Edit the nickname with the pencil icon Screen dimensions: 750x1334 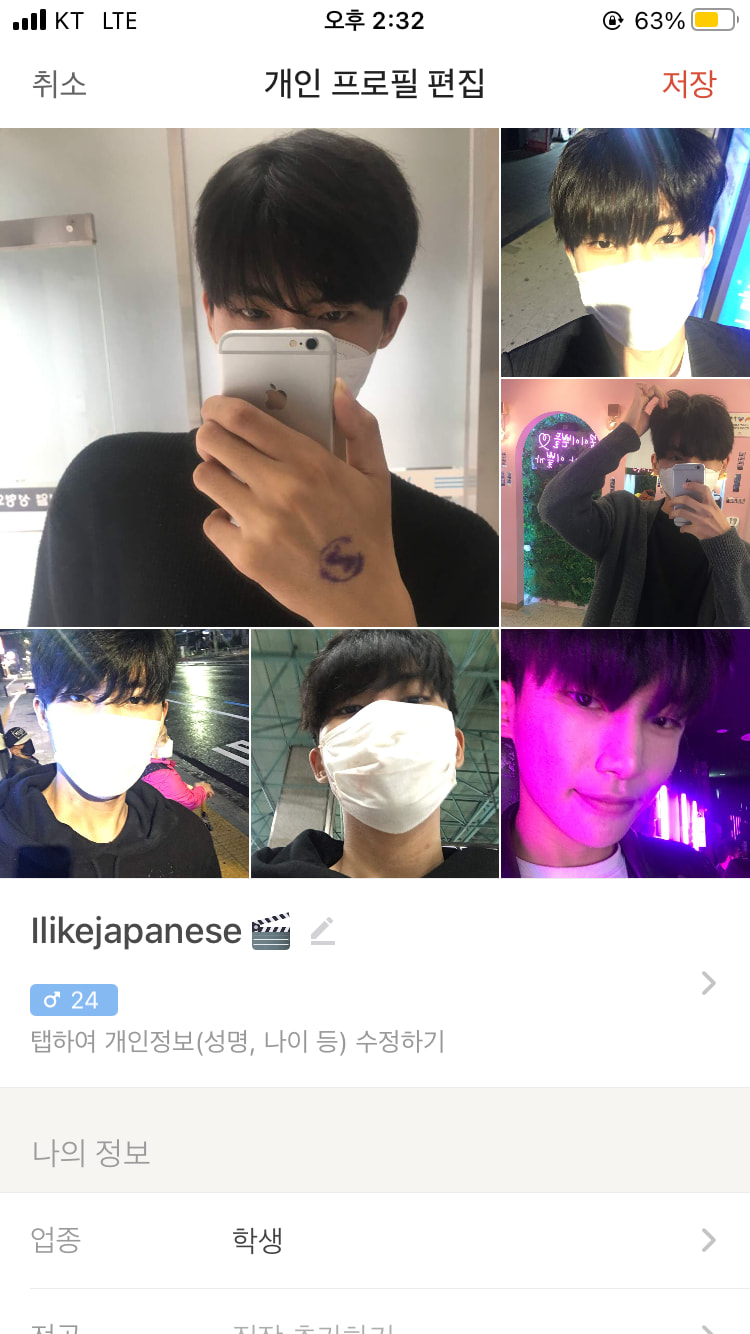coord(322,931)
